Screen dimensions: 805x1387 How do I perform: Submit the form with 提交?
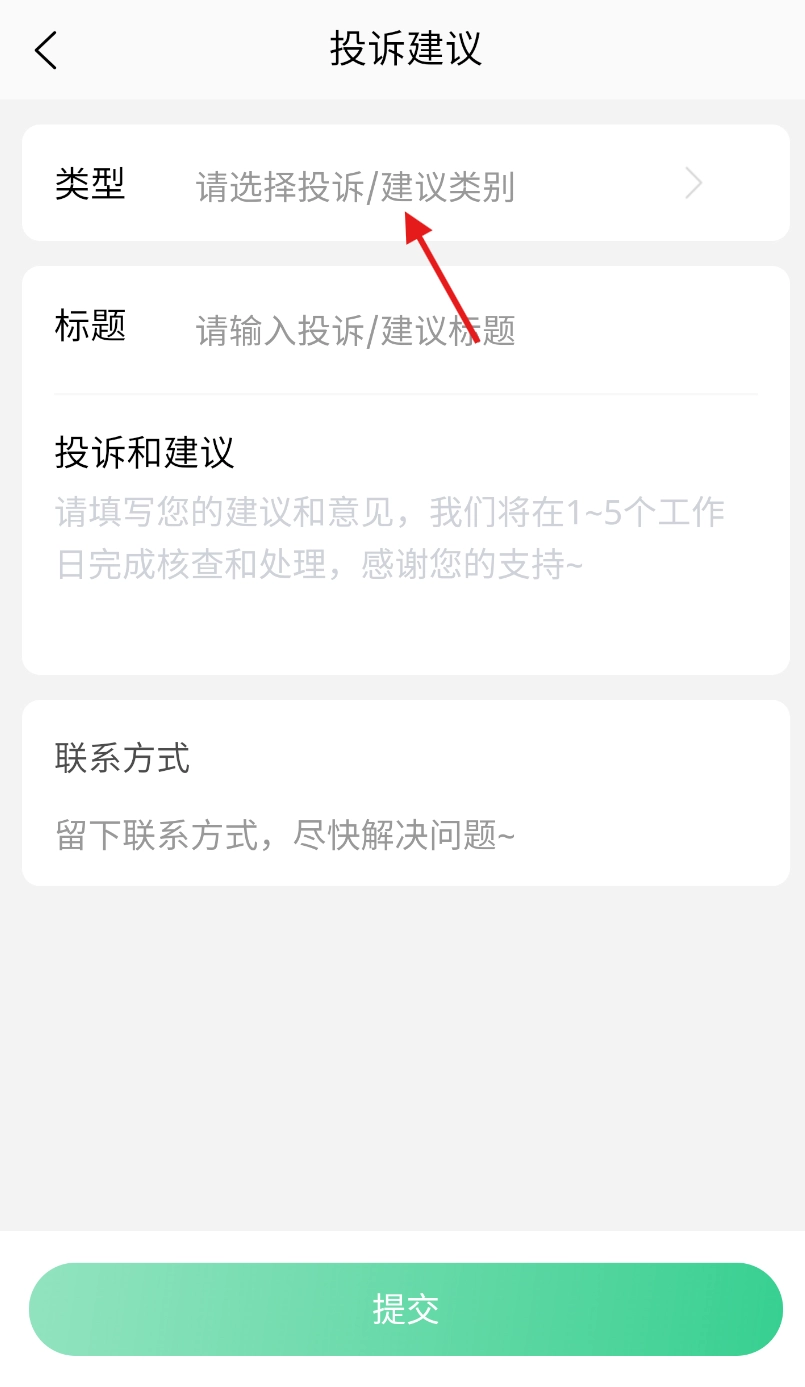405,1309
